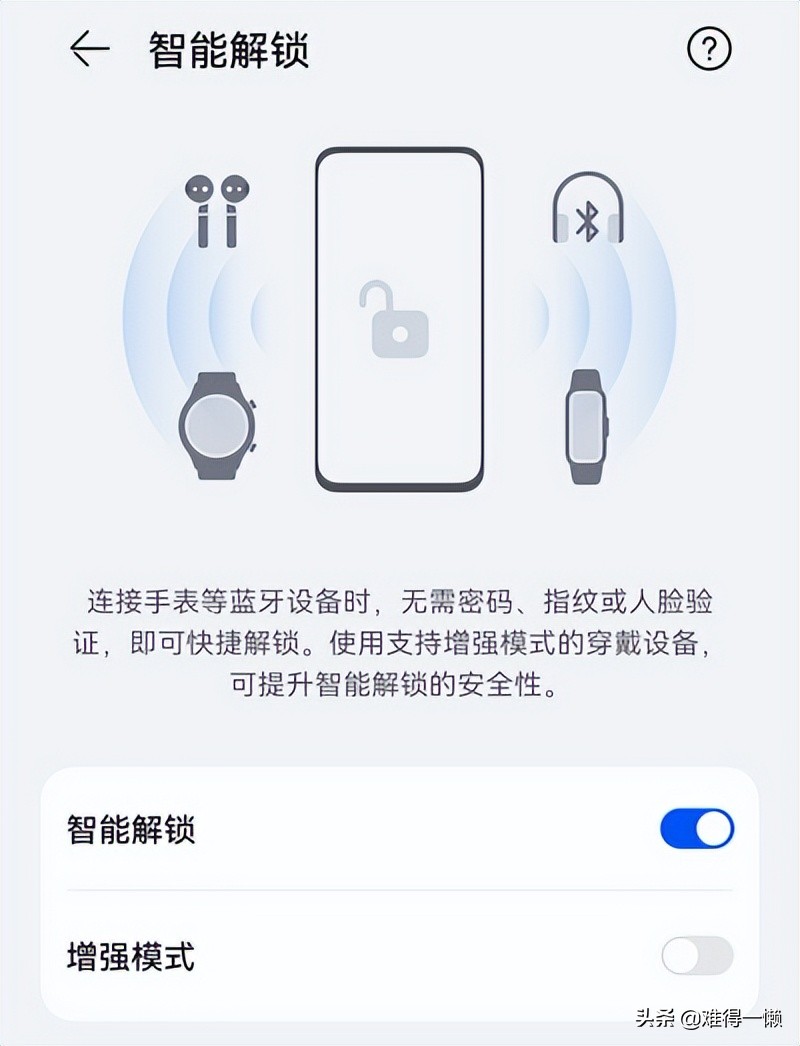Click the divider between the two settings rows
Screen dimensions: 800x1046
point(400,893)
